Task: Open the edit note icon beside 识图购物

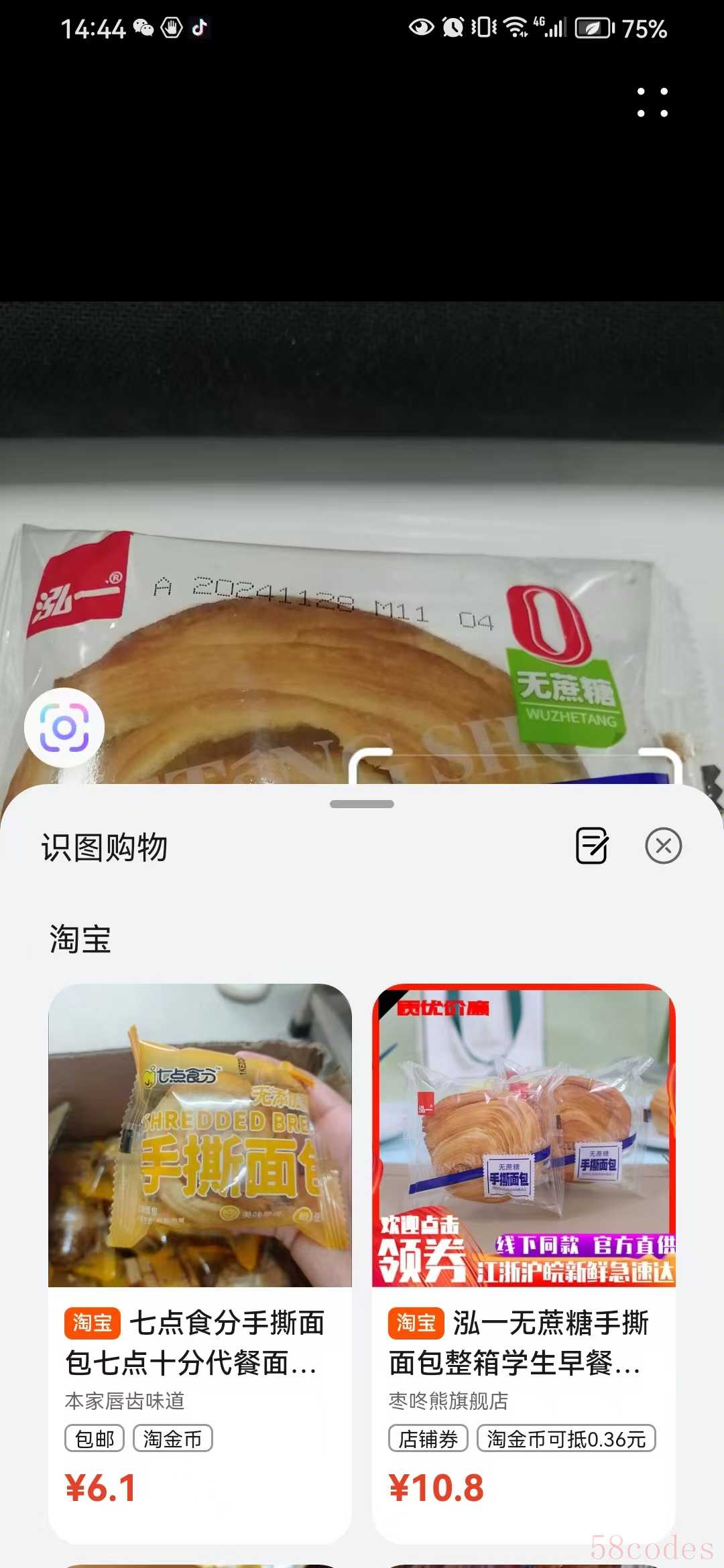Action: 592,846
